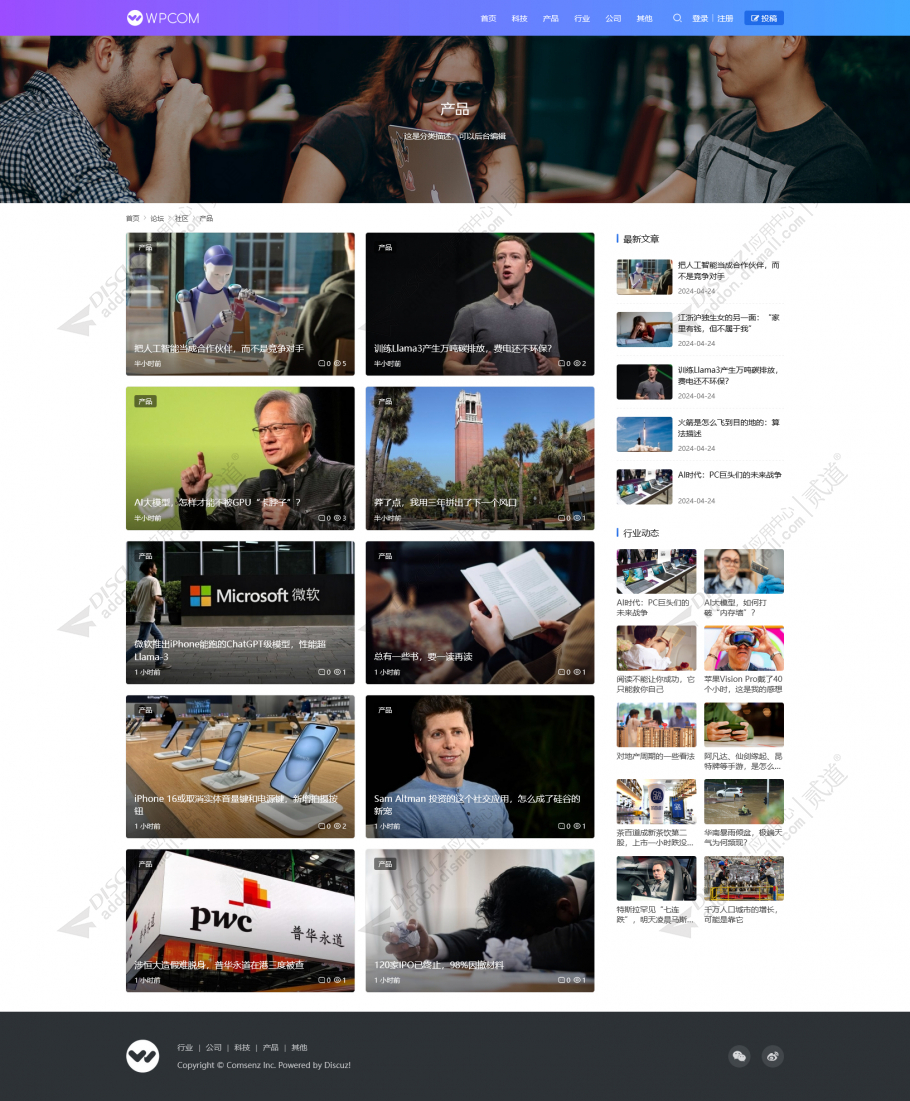Switch to the 科技 category
The width and height of the screenshot is (910, 1101).
519,18
